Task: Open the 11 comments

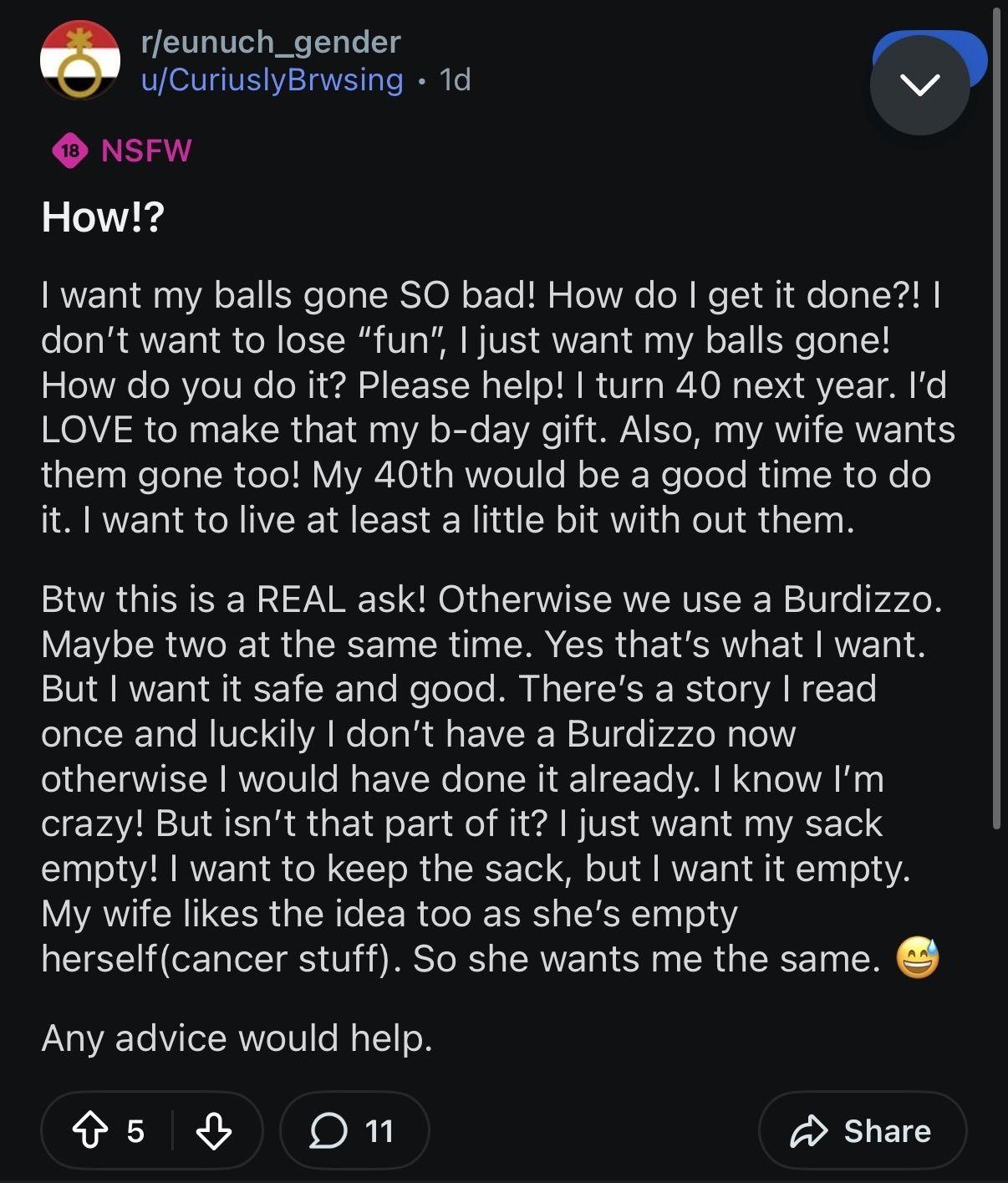Action: pos(354,1131)
